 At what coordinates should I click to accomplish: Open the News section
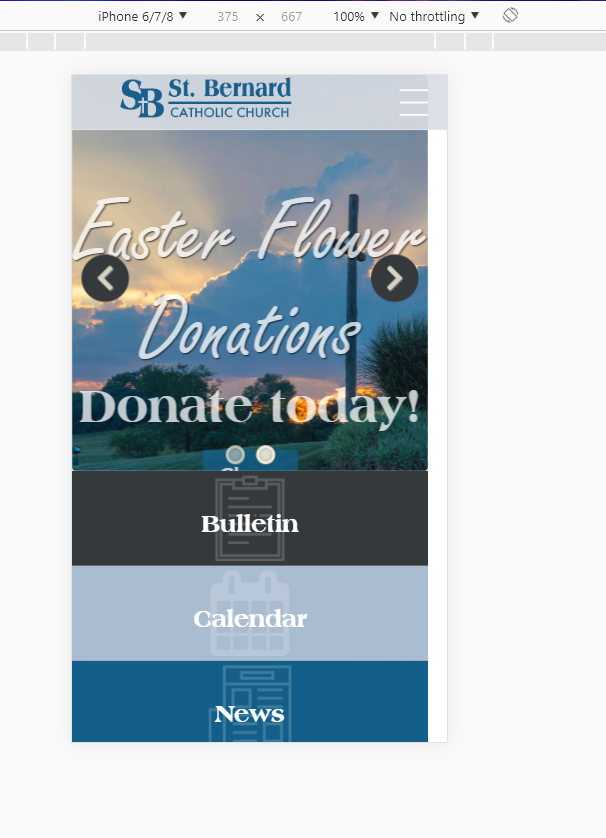250,713
